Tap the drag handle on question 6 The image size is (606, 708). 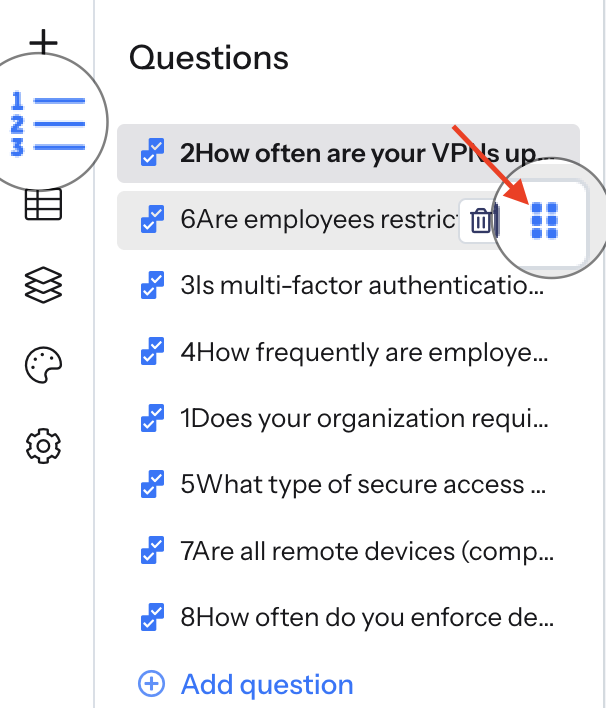[x=544, y=219]
